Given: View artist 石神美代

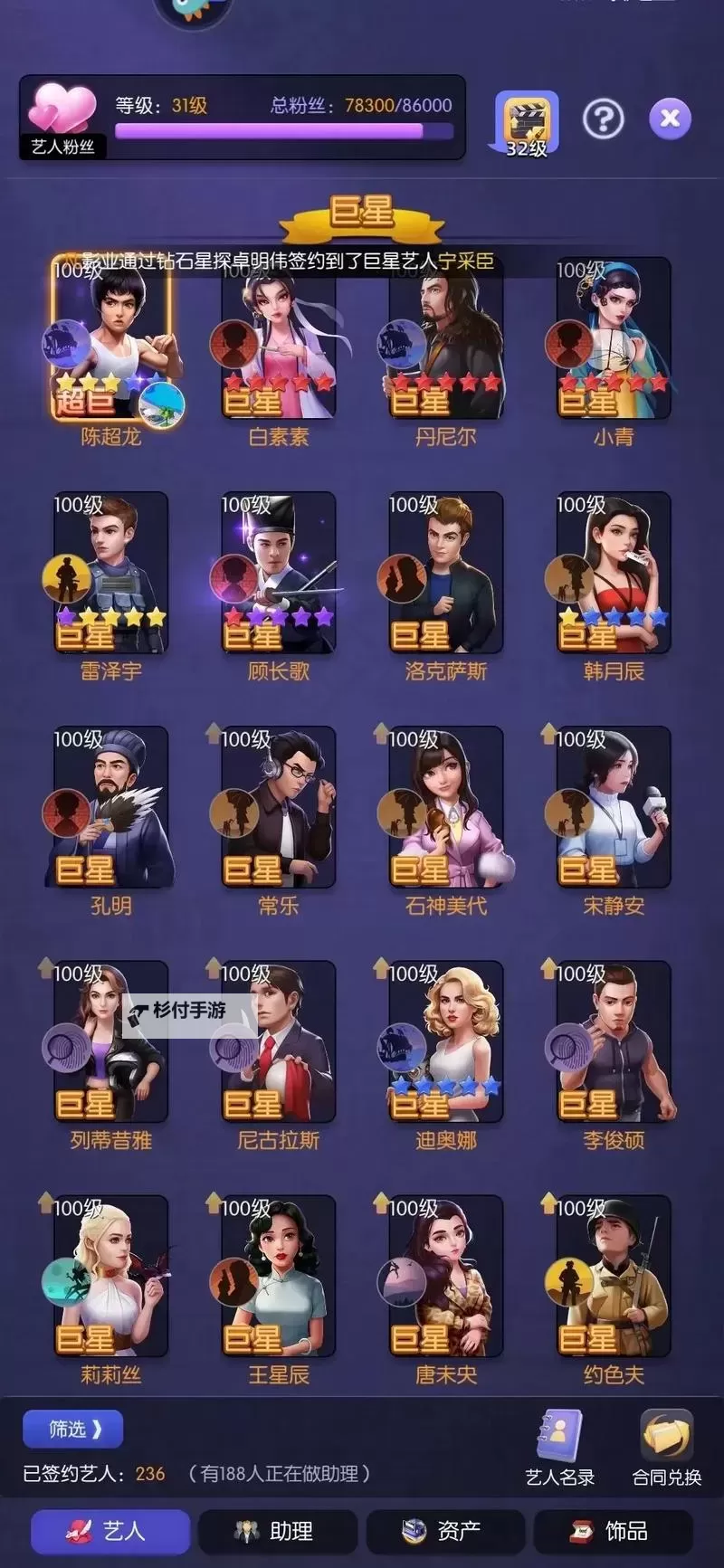Looking at the screenshot, I should point(446,808).
